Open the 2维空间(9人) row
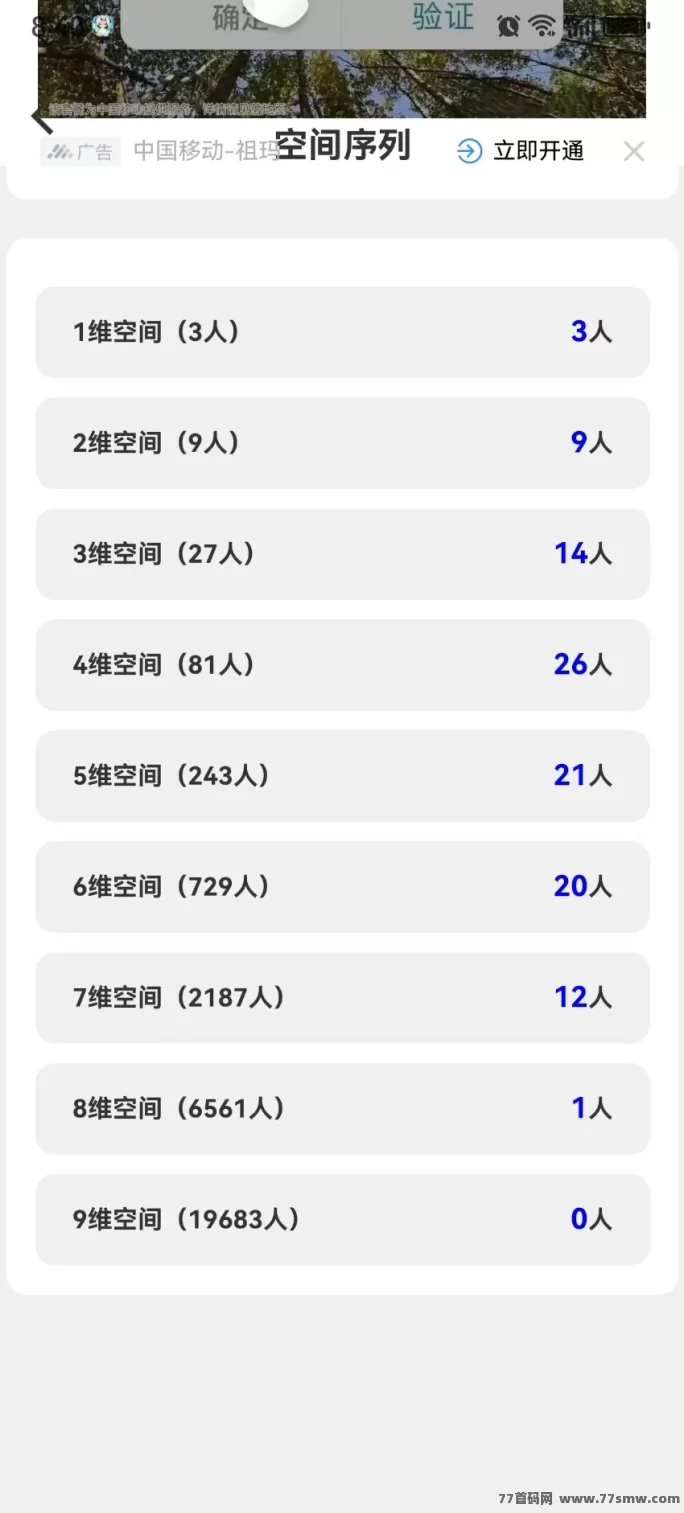Screen dimensions: 684x1513 coord(343,443)
